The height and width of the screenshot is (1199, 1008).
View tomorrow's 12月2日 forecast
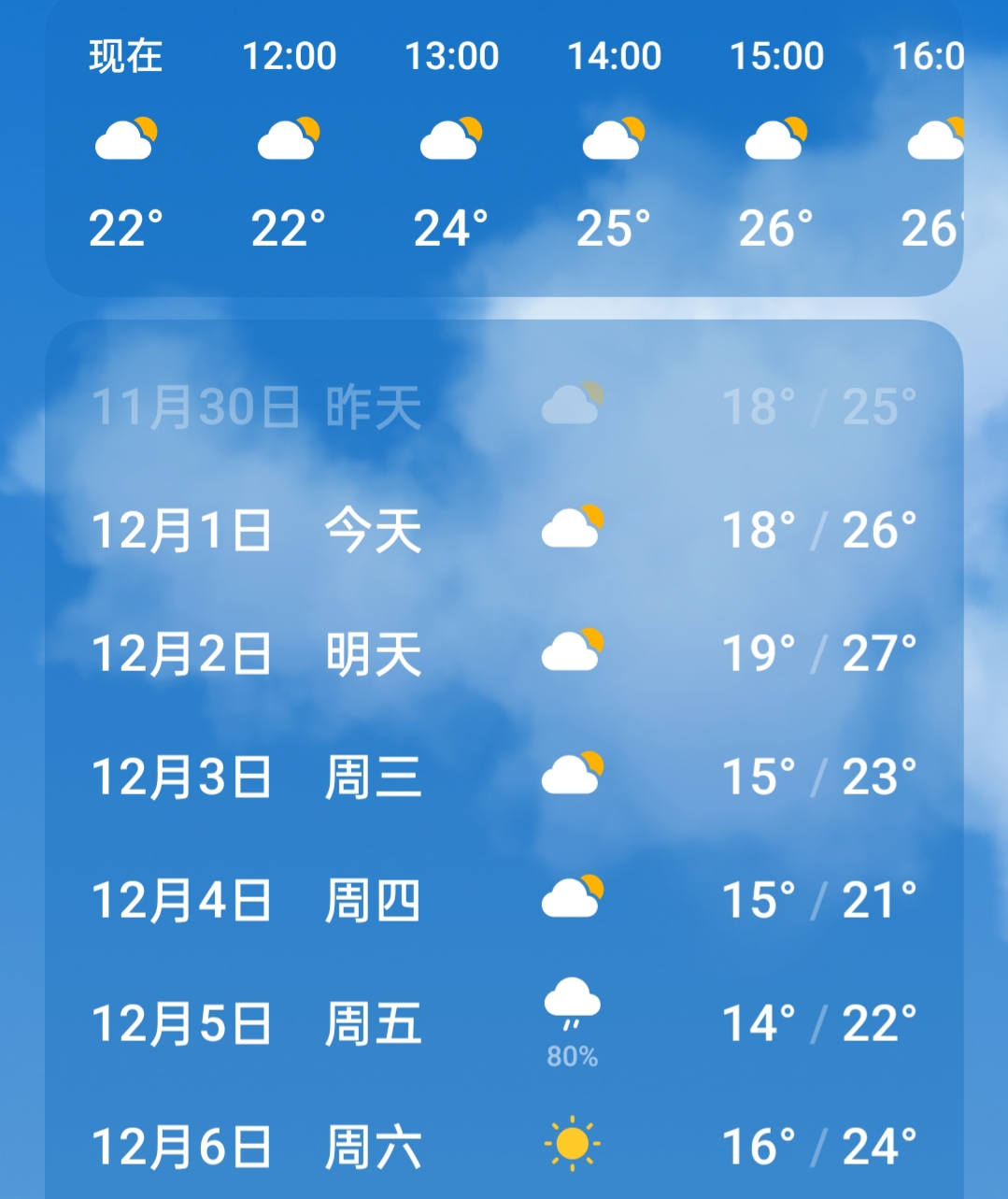point(504,653)
